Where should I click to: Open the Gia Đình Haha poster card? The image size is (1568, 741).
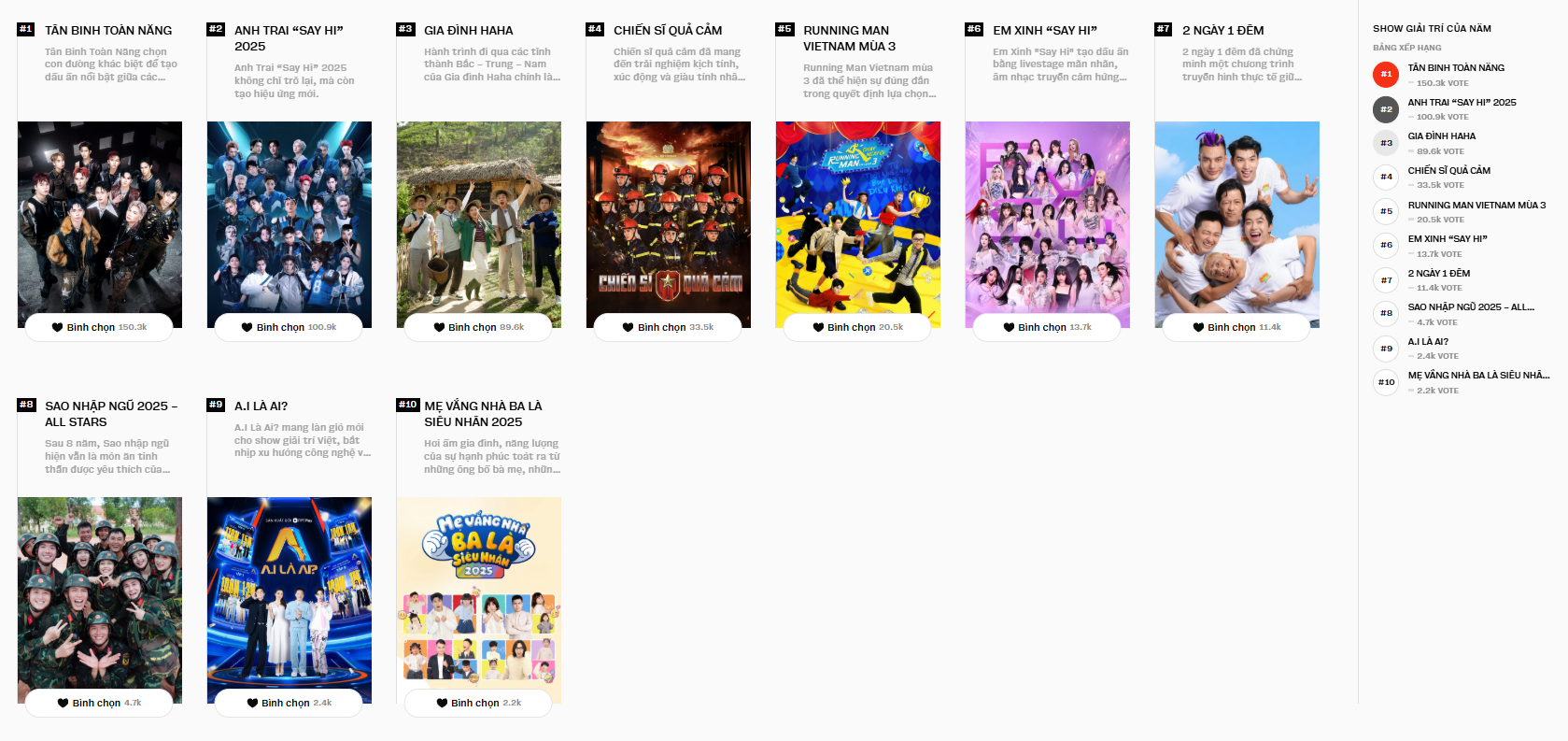tap(479, 220)
